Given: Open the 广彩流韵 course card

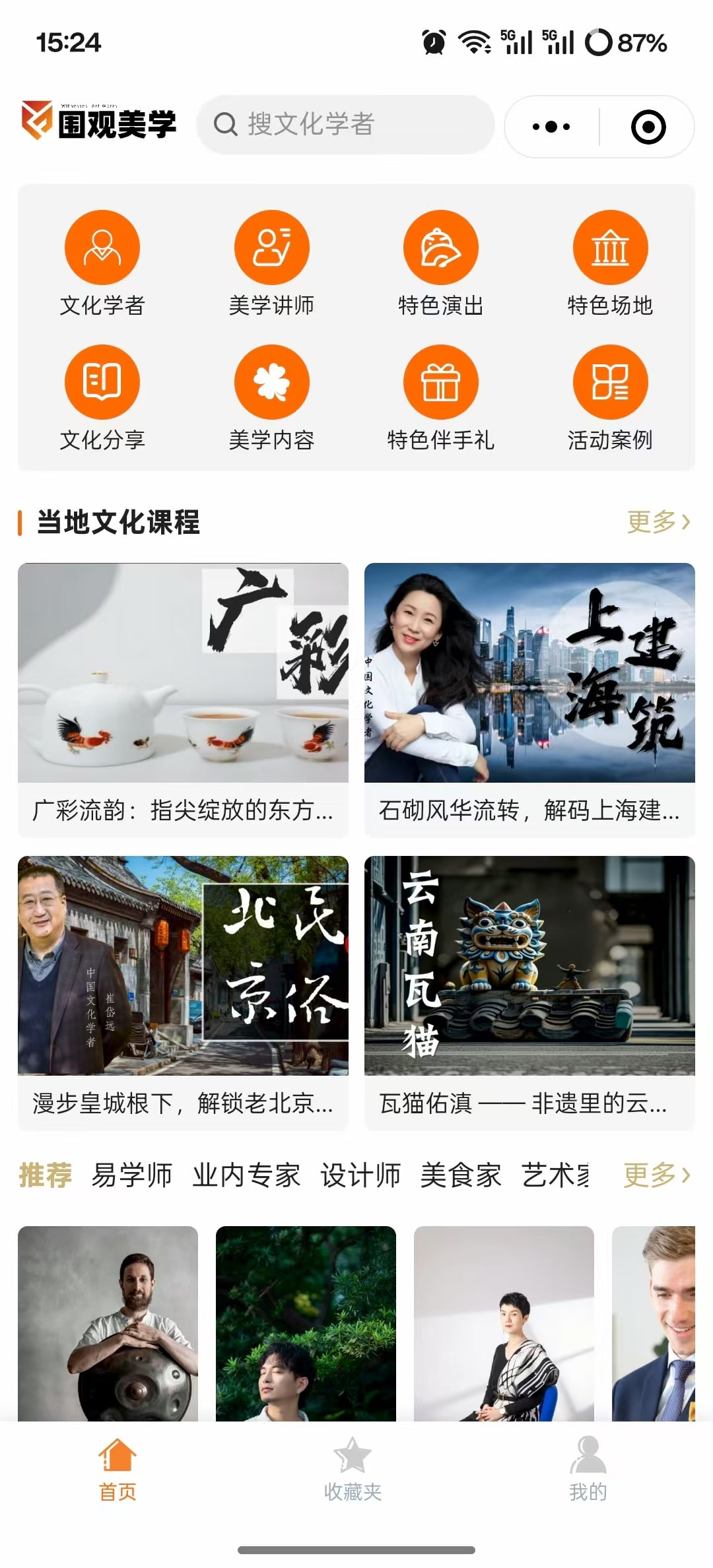Looking at the screenshot, I should tap(183, 700).
